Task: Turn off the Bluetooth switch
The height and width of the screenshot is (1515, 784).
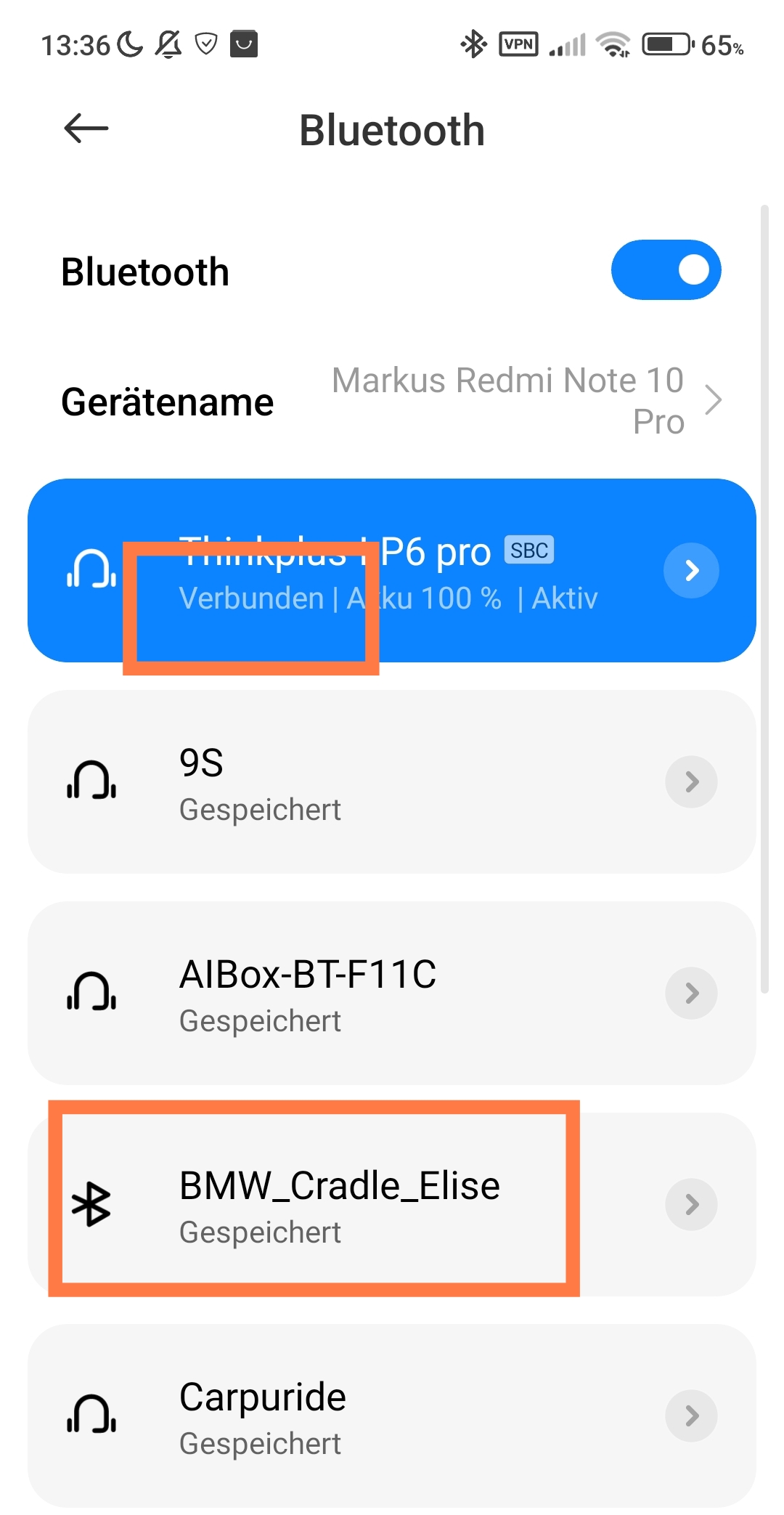Action: (x=665, y=270)
